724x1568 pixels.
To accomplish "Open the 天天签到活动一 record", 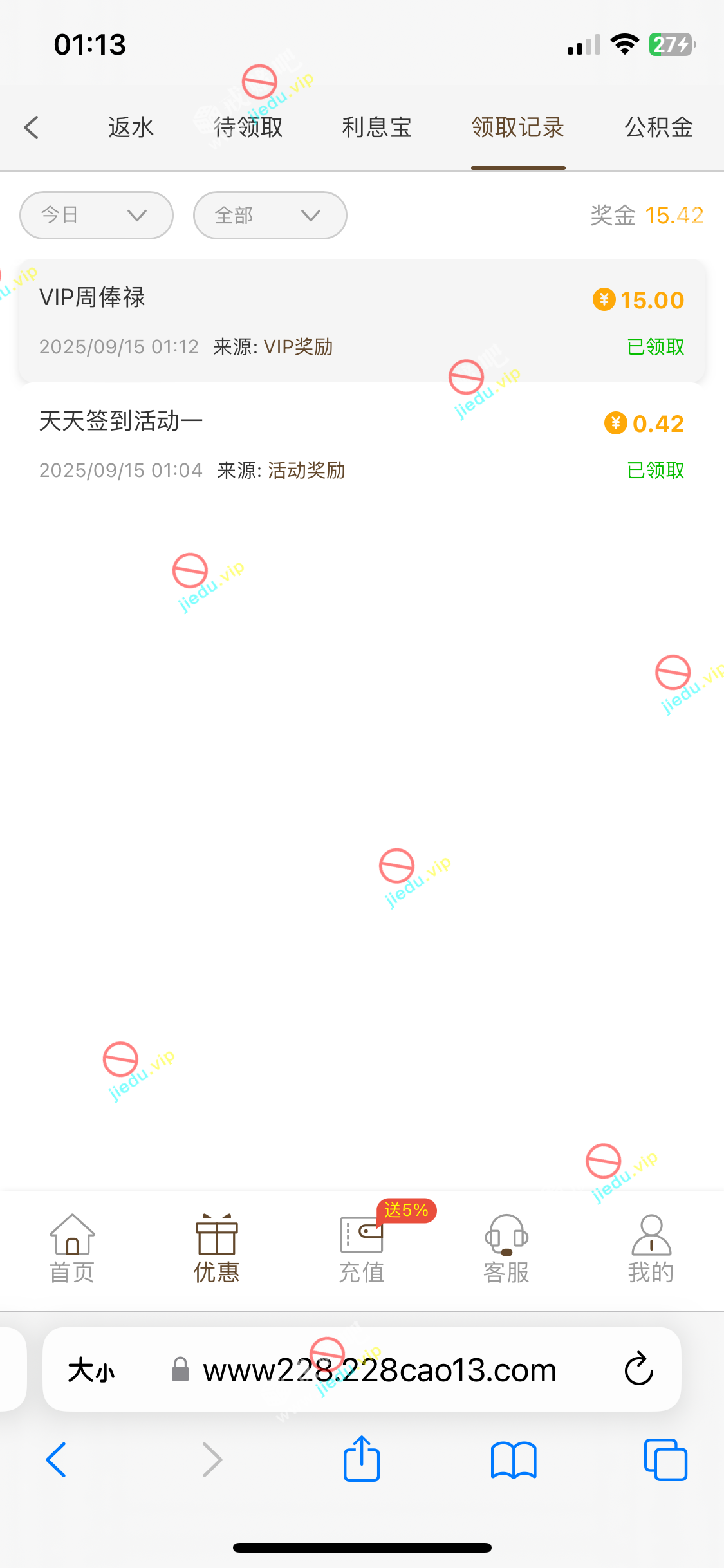I will tap(362, 444).
